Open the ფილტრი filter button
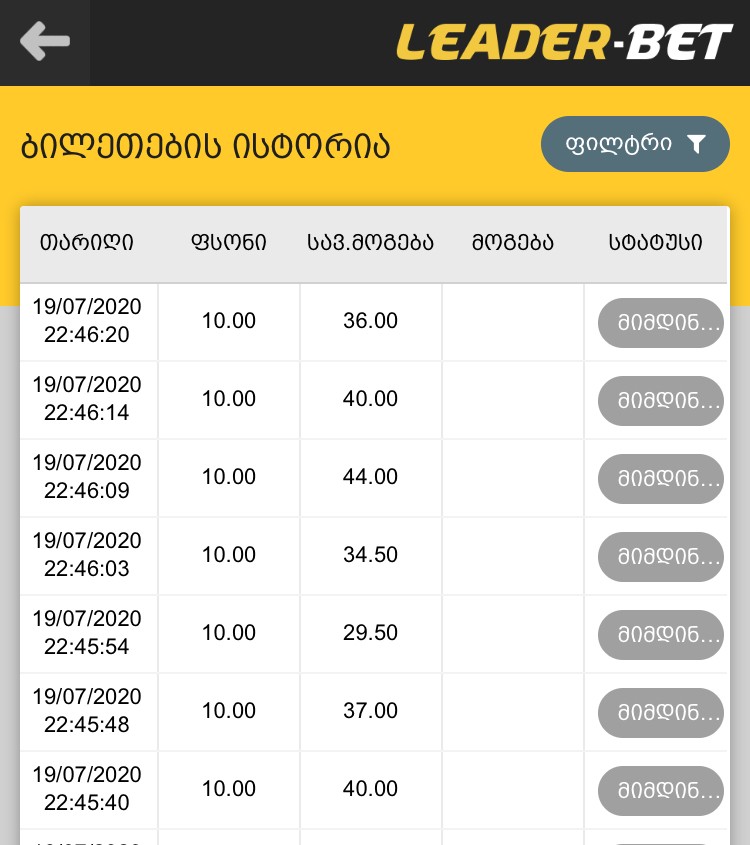 point(635,144)
